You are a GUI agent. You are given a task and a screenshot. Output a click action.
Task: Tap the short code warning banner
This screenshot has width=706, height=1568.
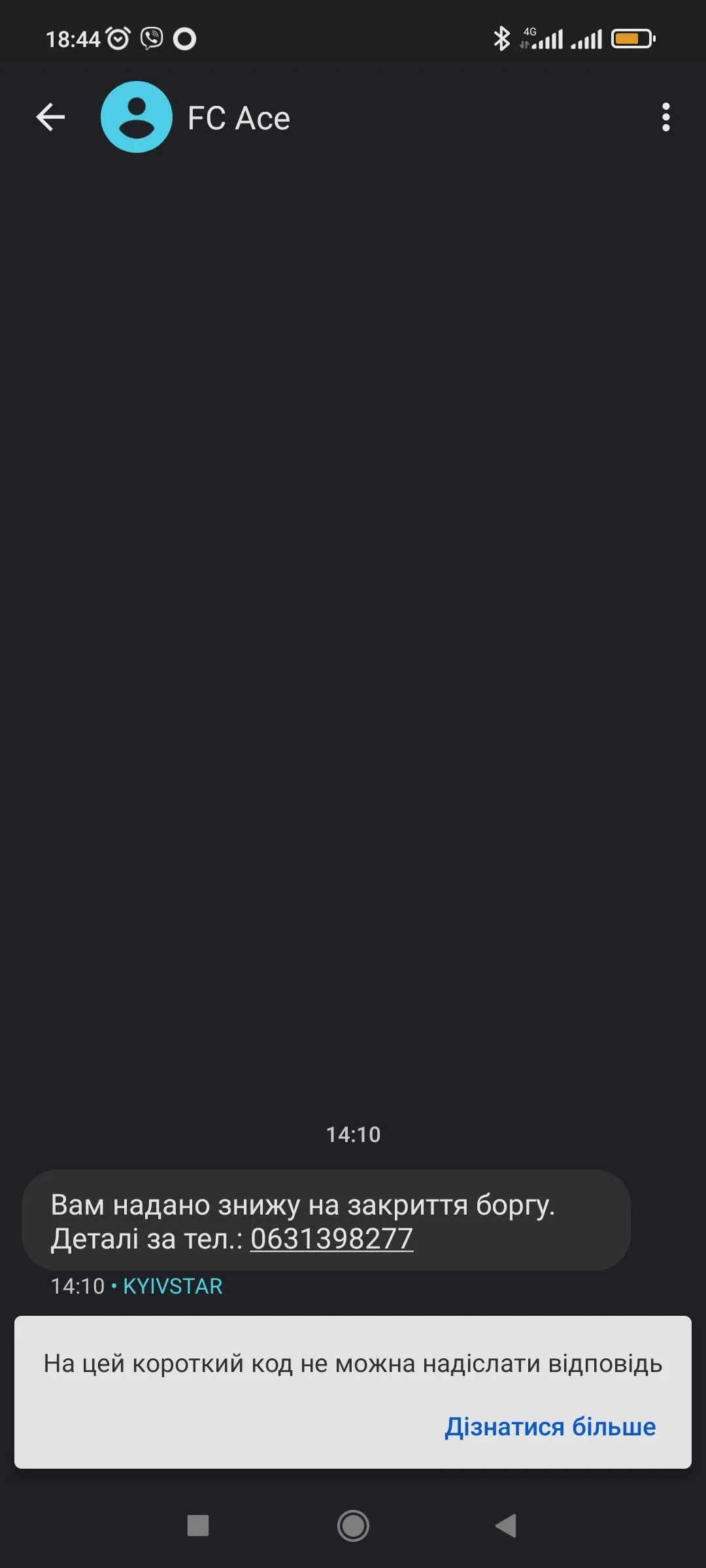point(353,1364)
